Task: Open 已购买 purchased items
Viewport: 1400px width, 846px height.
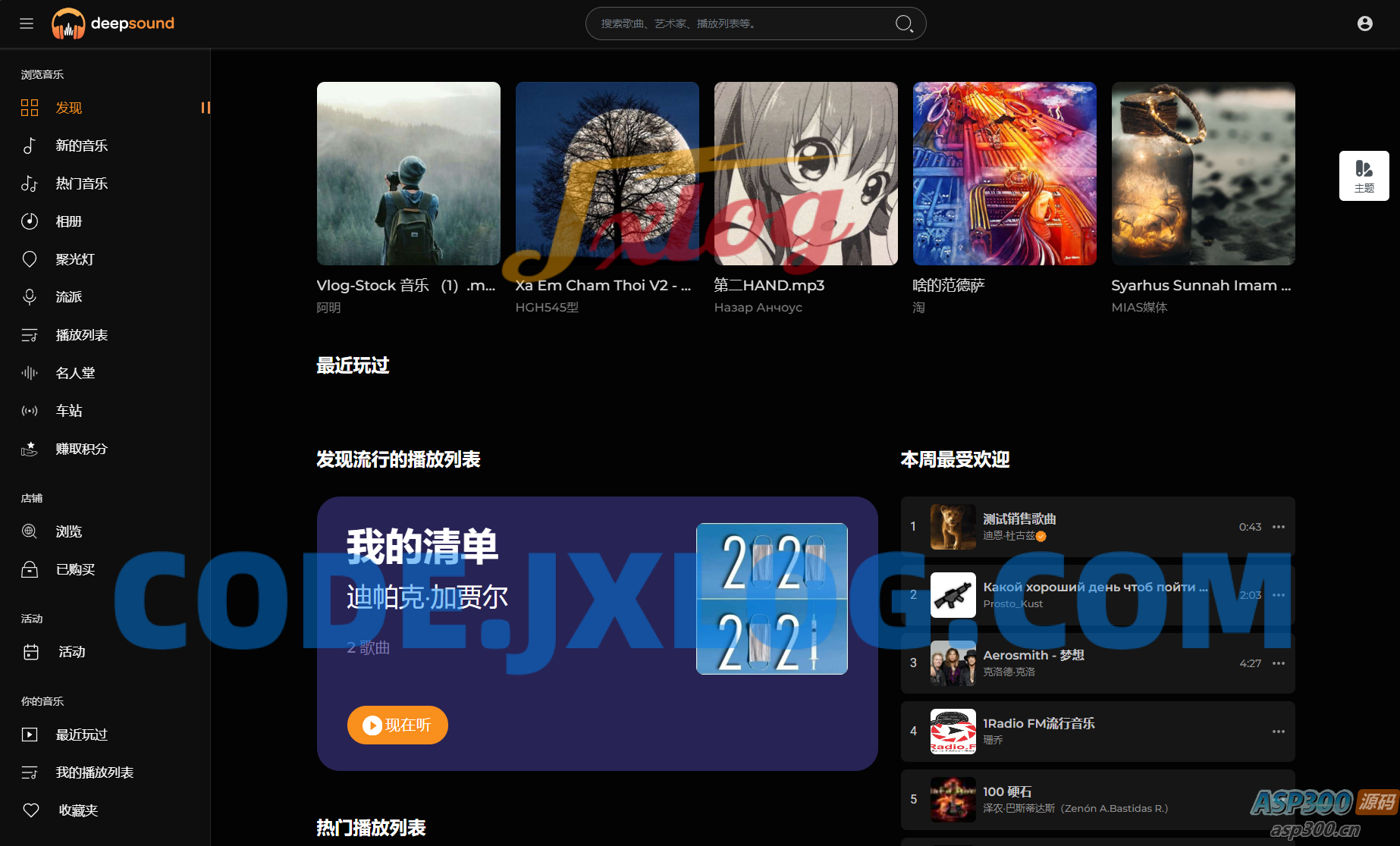Action: pyautogui.click(x=75, y=569)
